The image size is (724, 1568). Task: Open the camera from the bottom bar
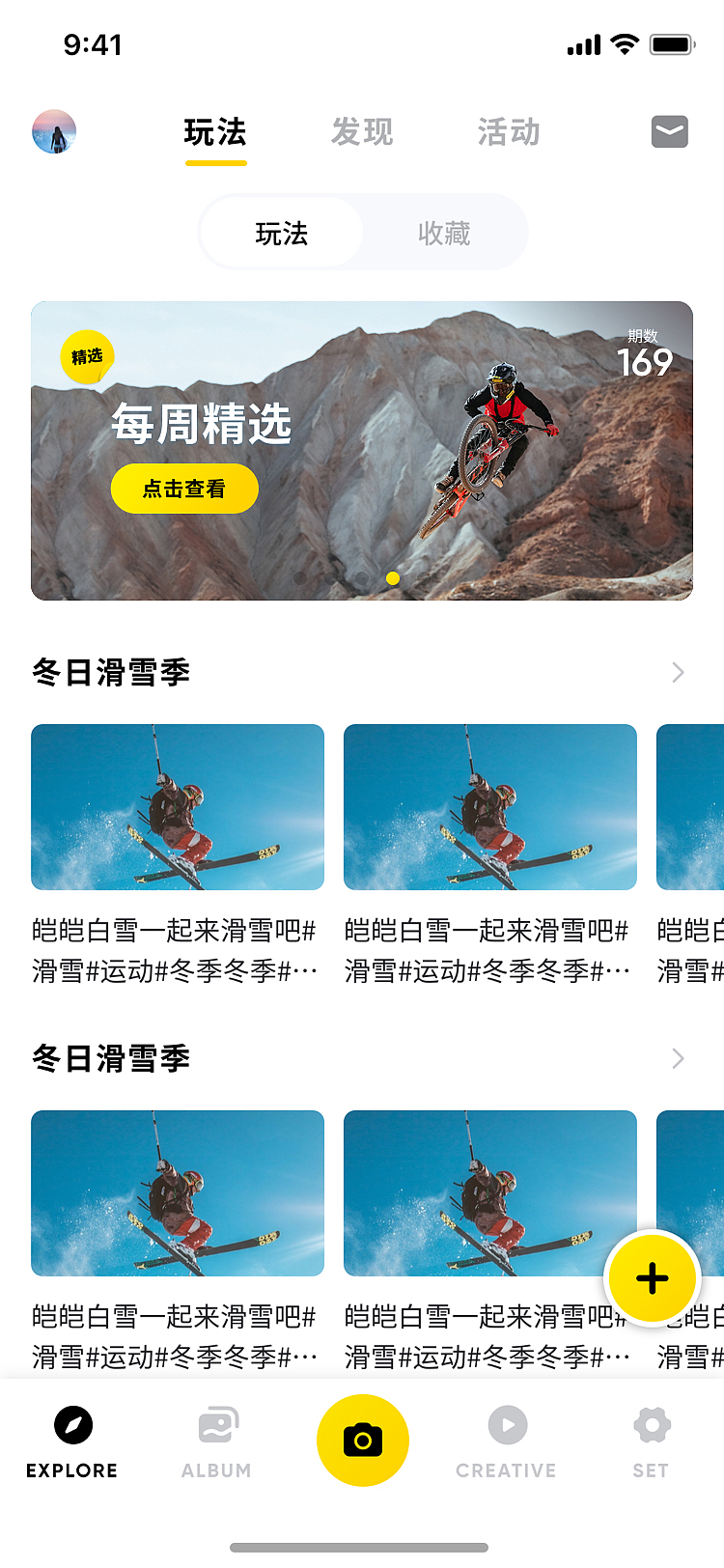point(363,1440)
